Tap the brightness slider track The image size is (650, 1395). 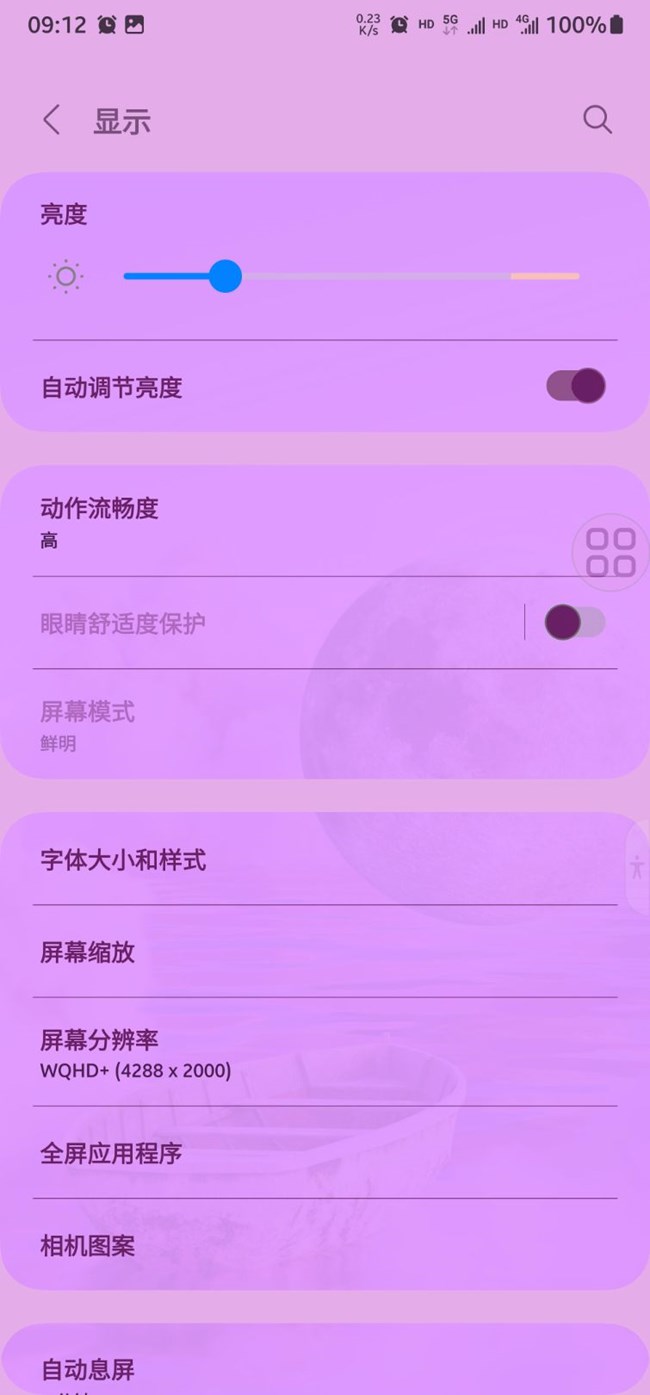pos(400,276)
